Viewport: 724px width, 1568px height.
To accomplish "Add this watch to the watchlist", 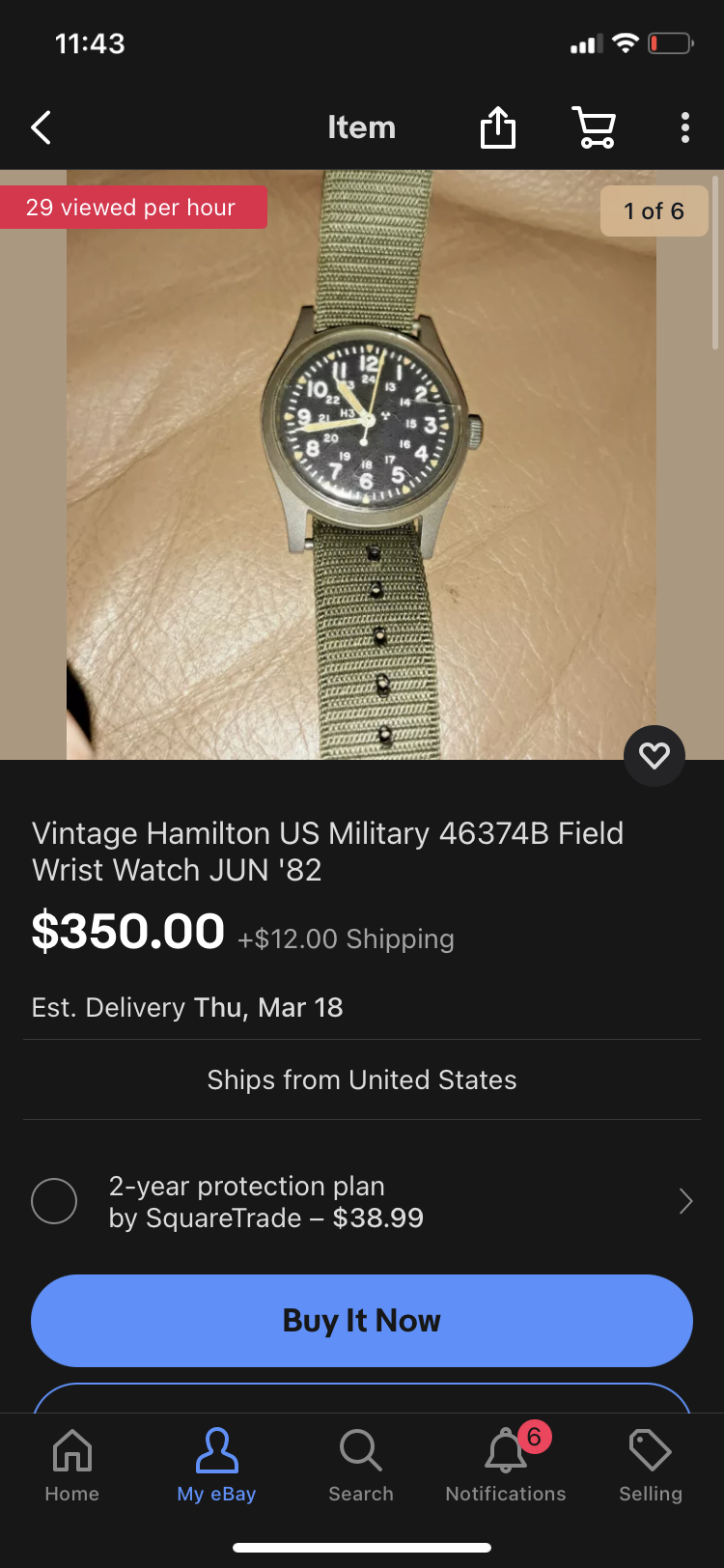I will coord(654,755).
